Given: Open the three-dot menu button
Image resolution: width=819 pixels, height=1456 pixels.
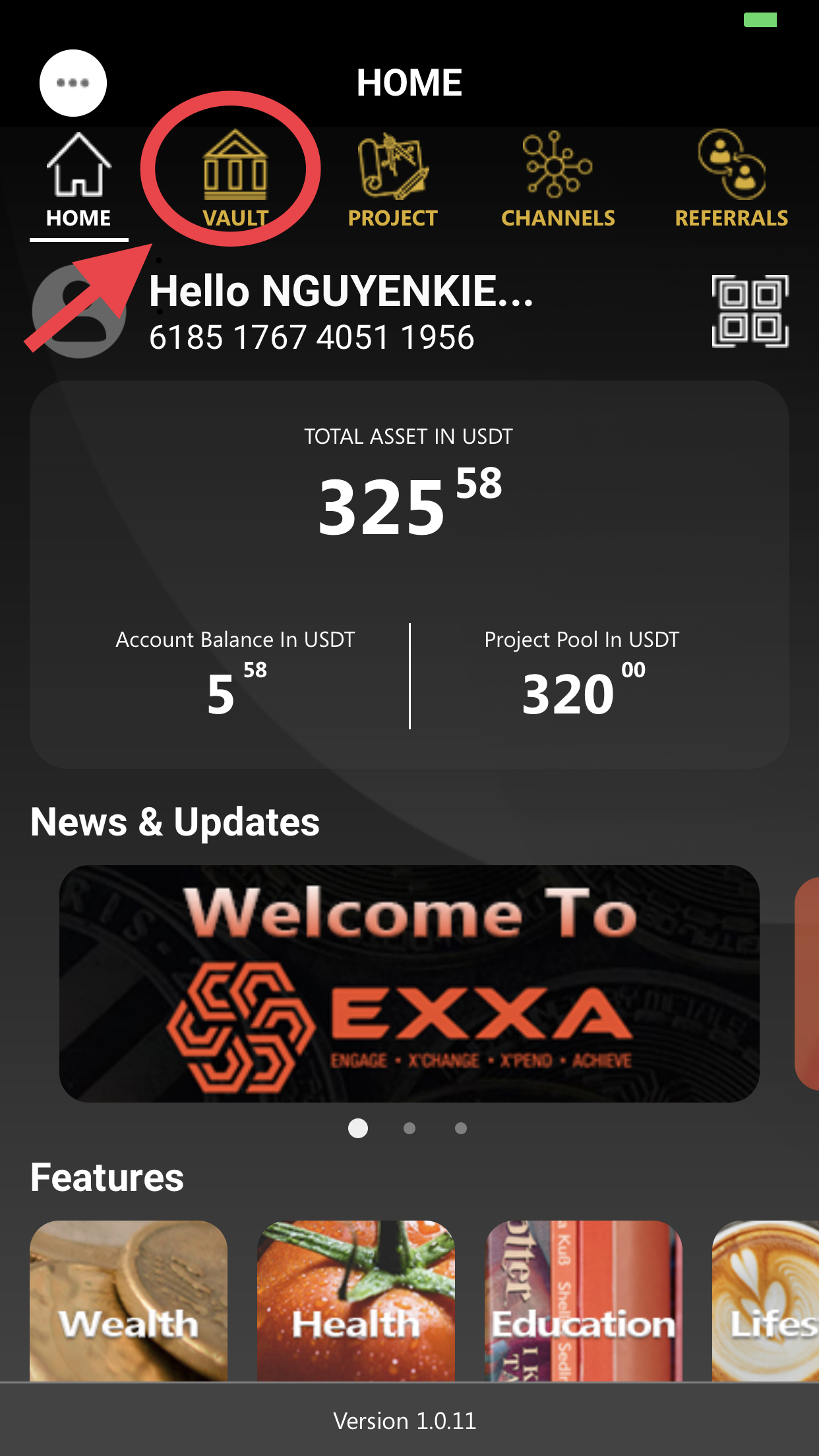Looking at the screenshot, I should click(73, 83).
